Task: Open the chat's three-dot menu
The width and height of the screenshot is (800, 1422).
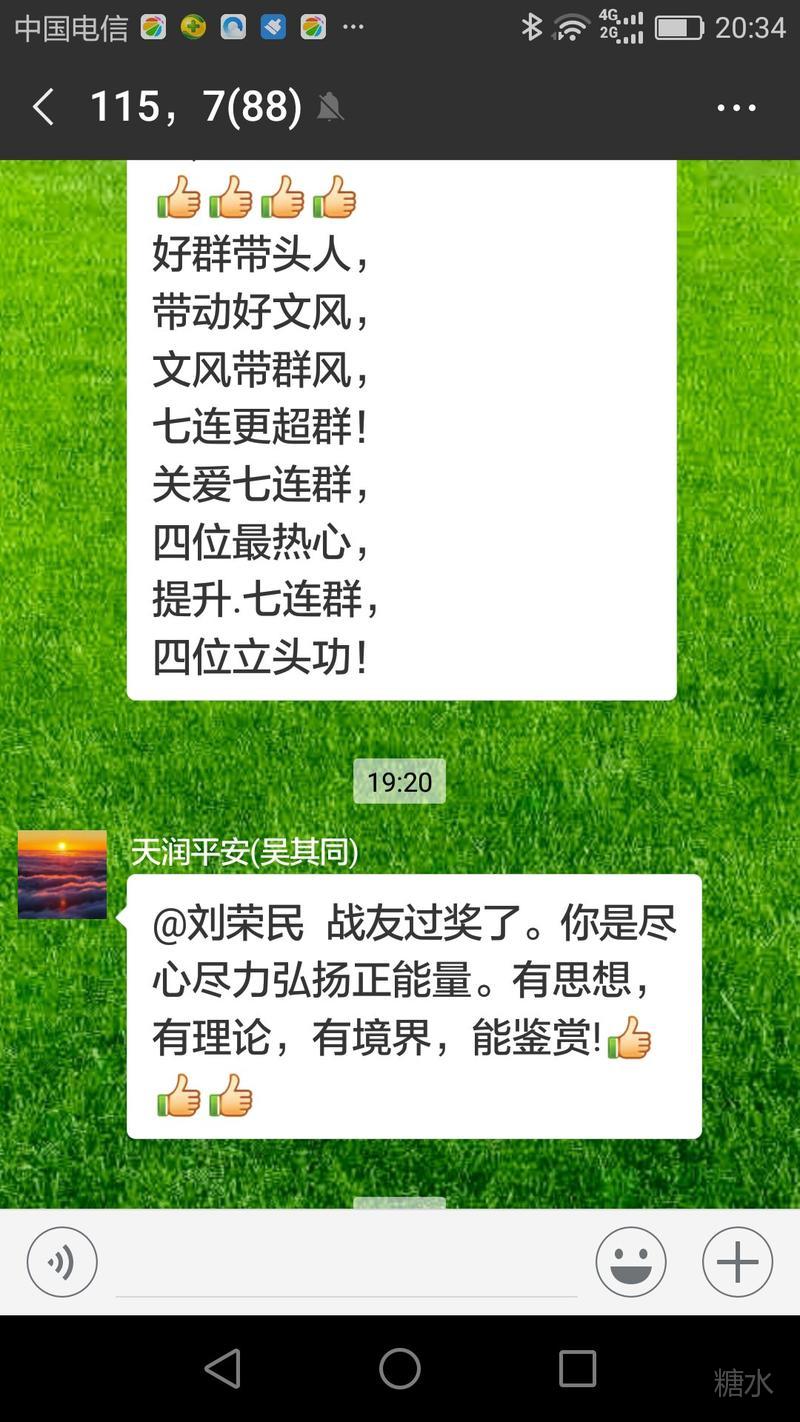Action: tap(736, 108)
